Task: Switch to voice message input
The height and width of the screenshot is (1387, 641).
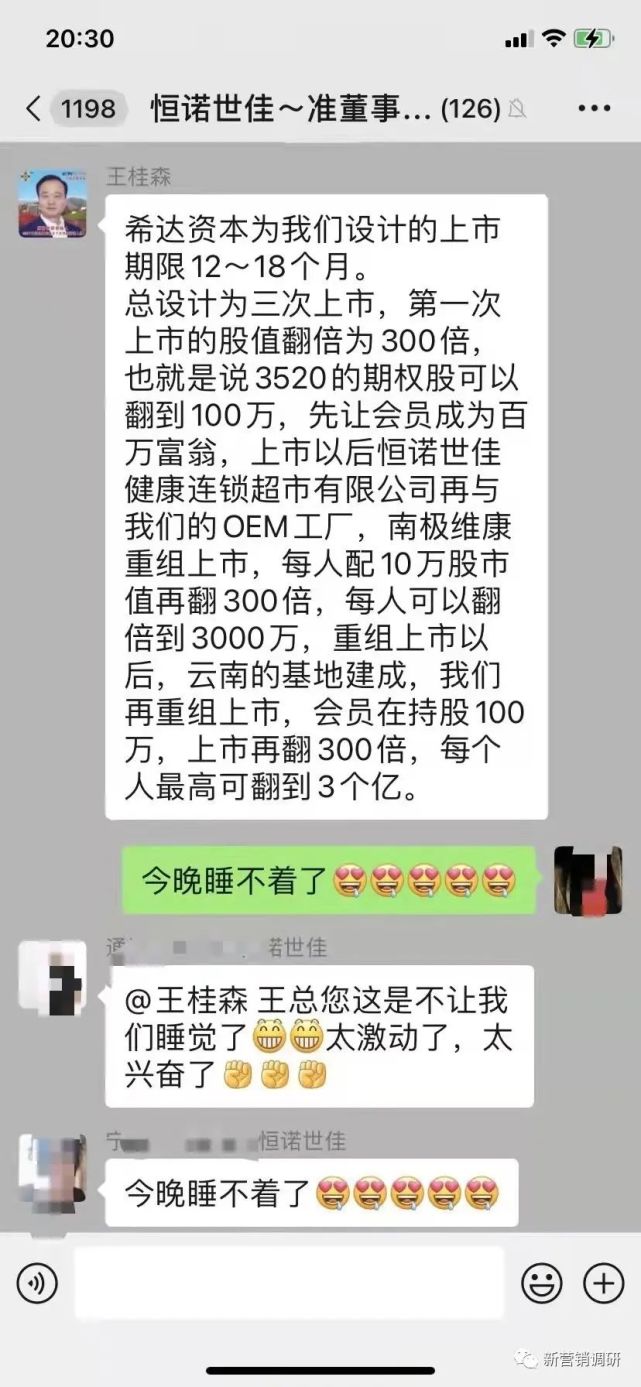Action: pyautogui.click(x=37, y=1283)
